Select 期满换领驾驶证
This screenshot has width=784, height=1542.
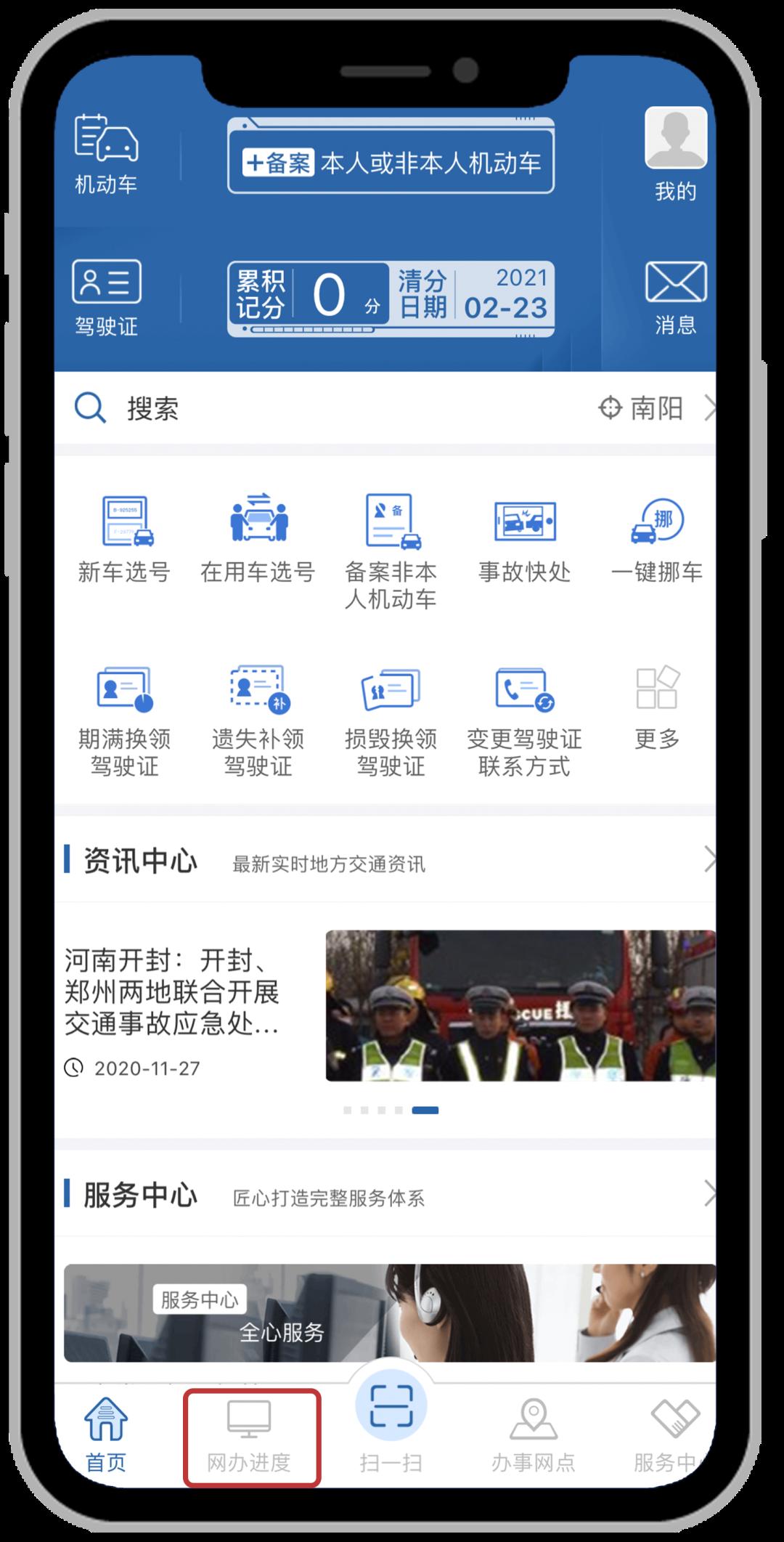124,721
